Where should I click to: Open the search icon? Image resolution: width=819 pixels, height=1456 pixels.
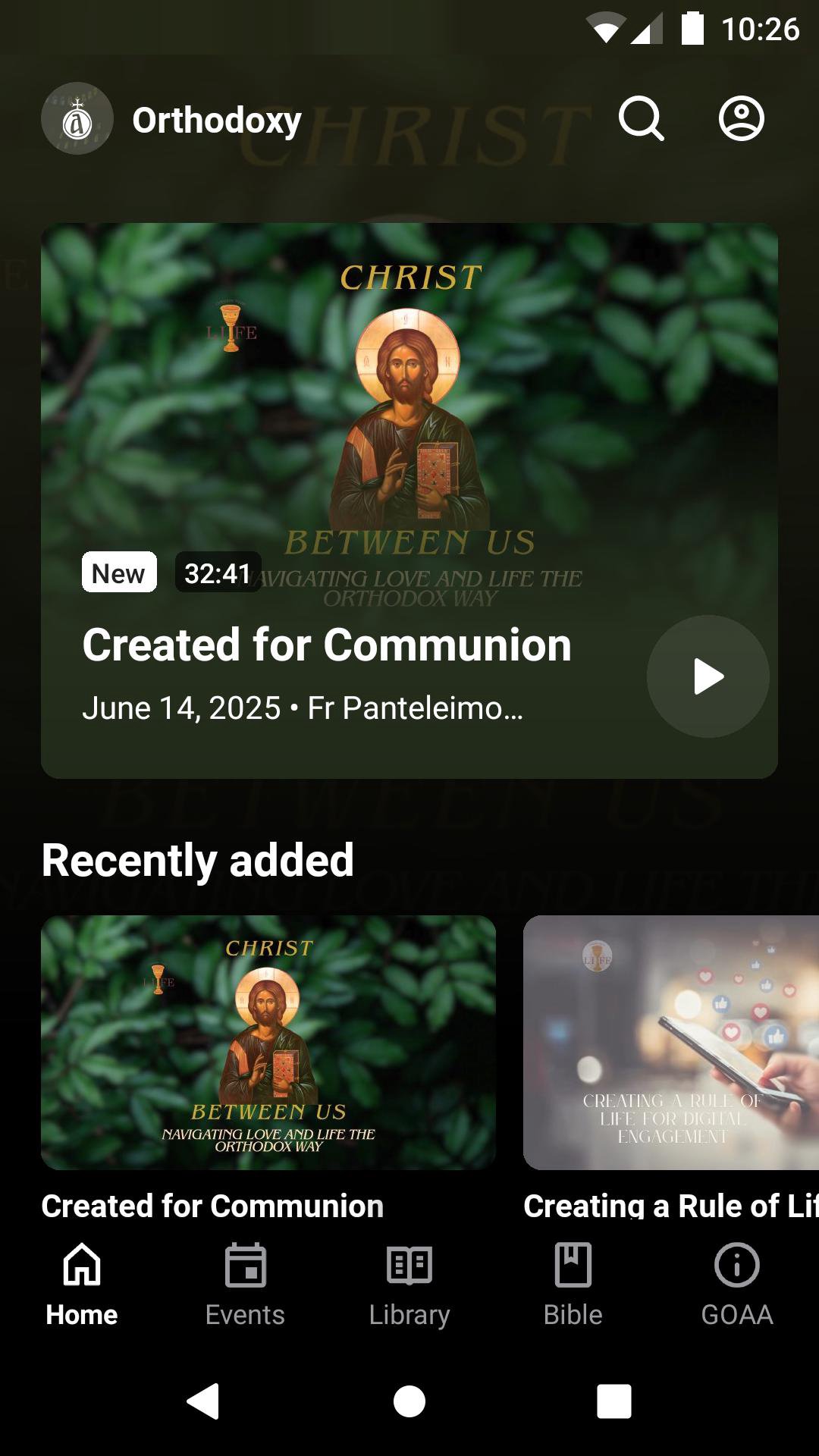[642, 119]
